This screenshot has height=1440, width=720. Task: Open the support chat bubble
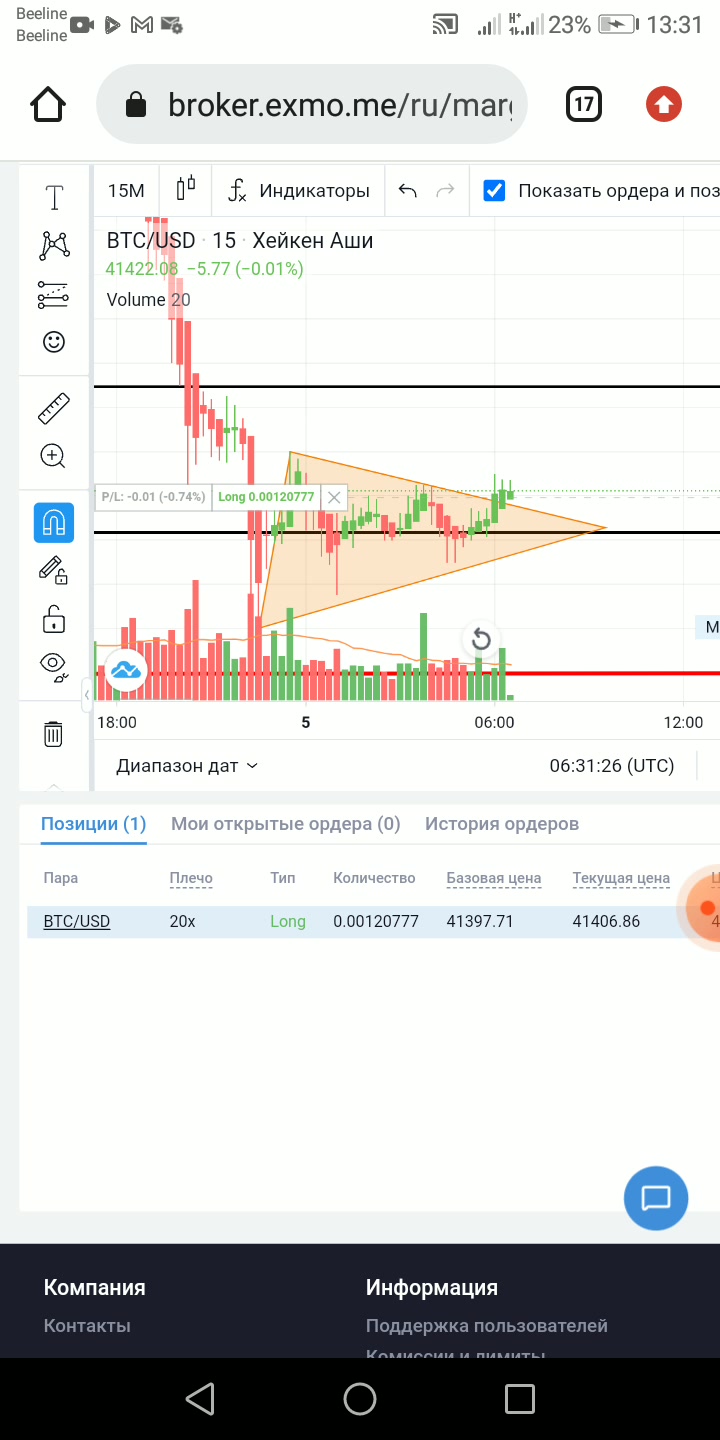(656, 1198)
